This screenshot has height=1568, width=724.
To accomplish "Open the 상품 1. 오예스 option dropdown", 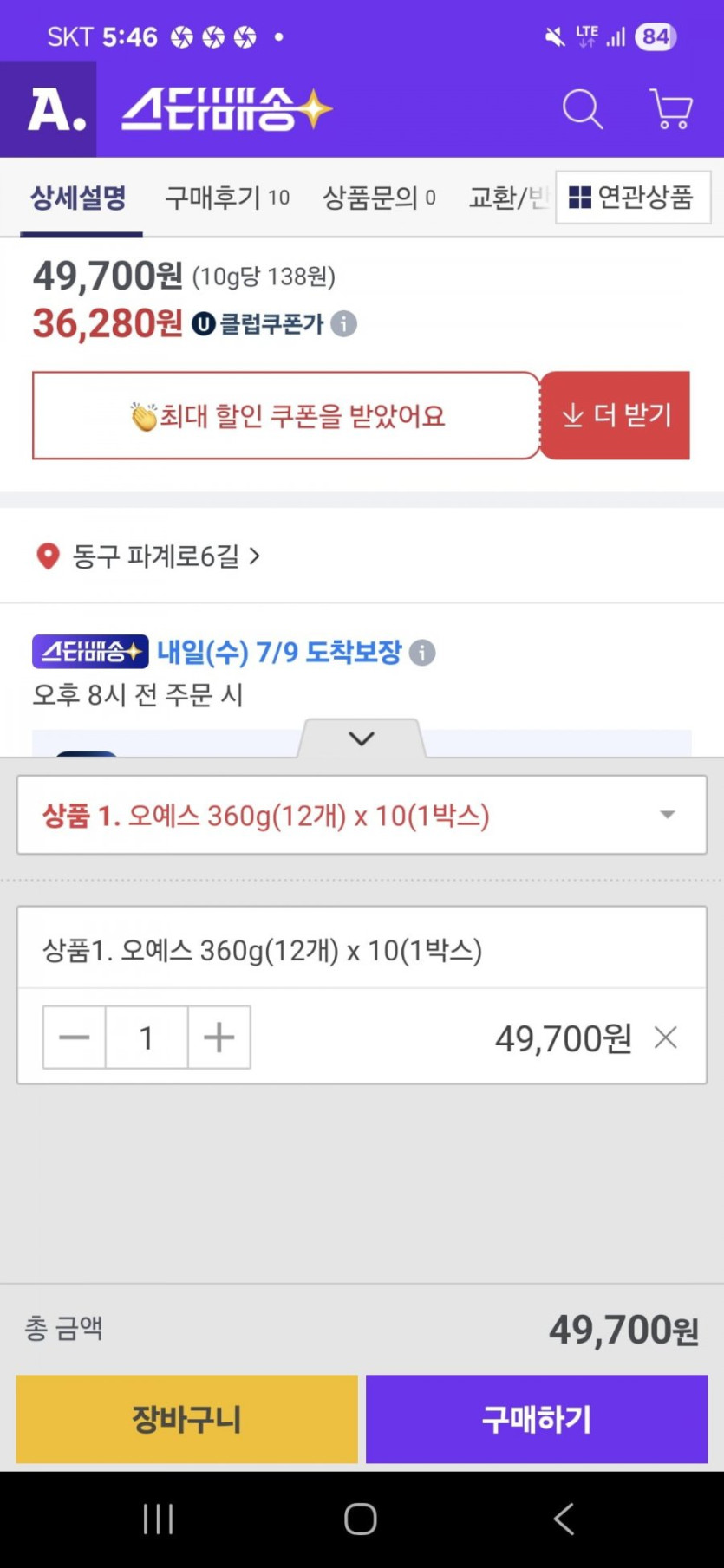I will pos(362,815).
